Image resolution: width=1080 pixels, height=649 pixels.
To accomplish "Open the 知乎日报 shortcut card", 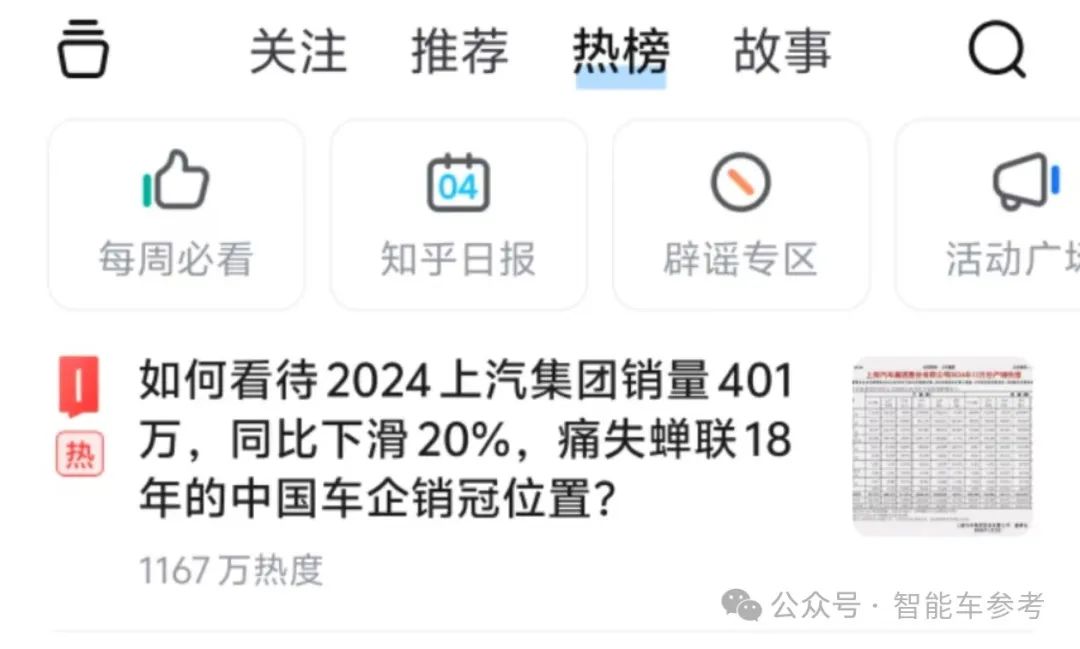I will point(458,214).
